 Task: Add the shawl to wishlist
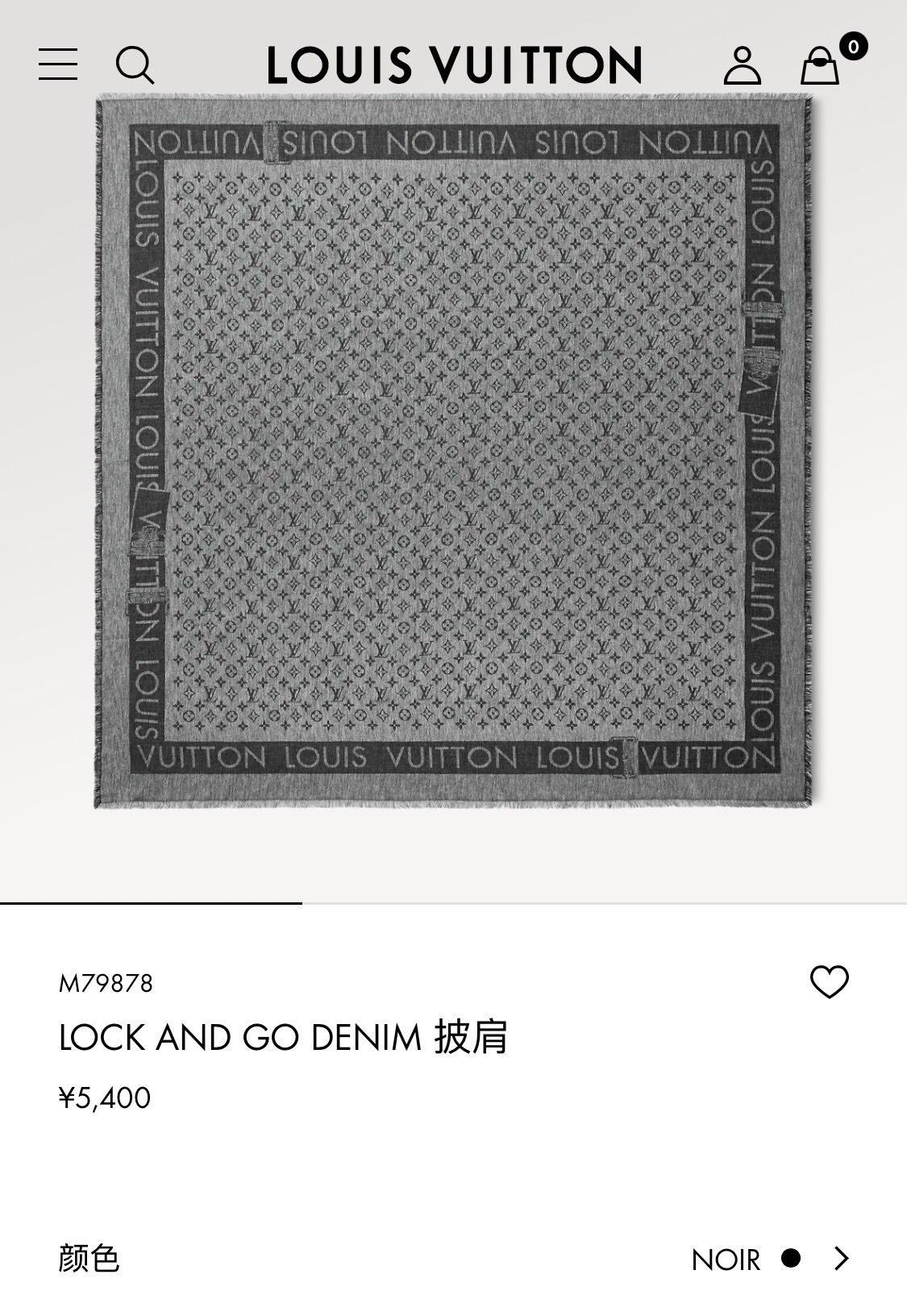829,981
